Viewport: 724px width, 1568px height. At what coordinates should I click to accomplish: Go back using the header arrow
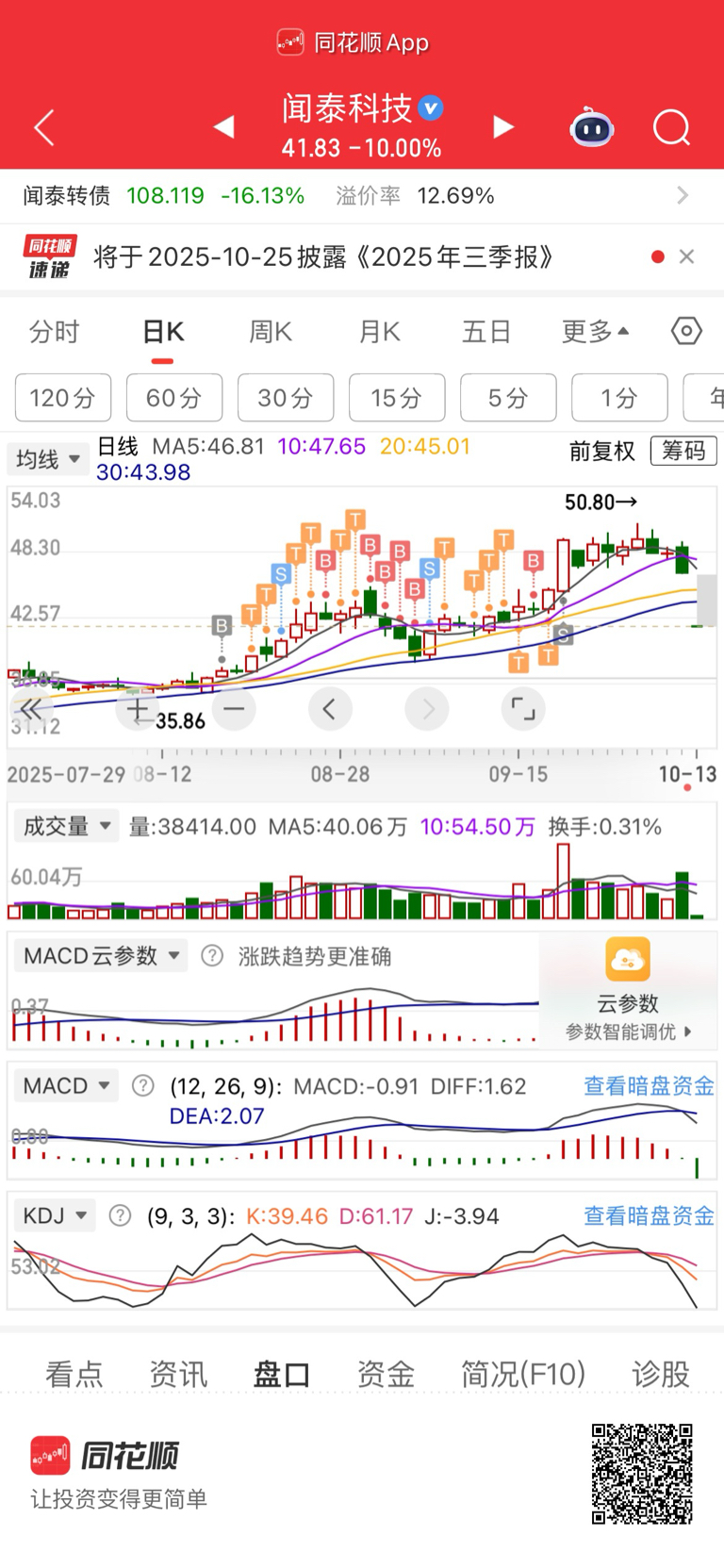pyautogui.click(x=44, y=127)
